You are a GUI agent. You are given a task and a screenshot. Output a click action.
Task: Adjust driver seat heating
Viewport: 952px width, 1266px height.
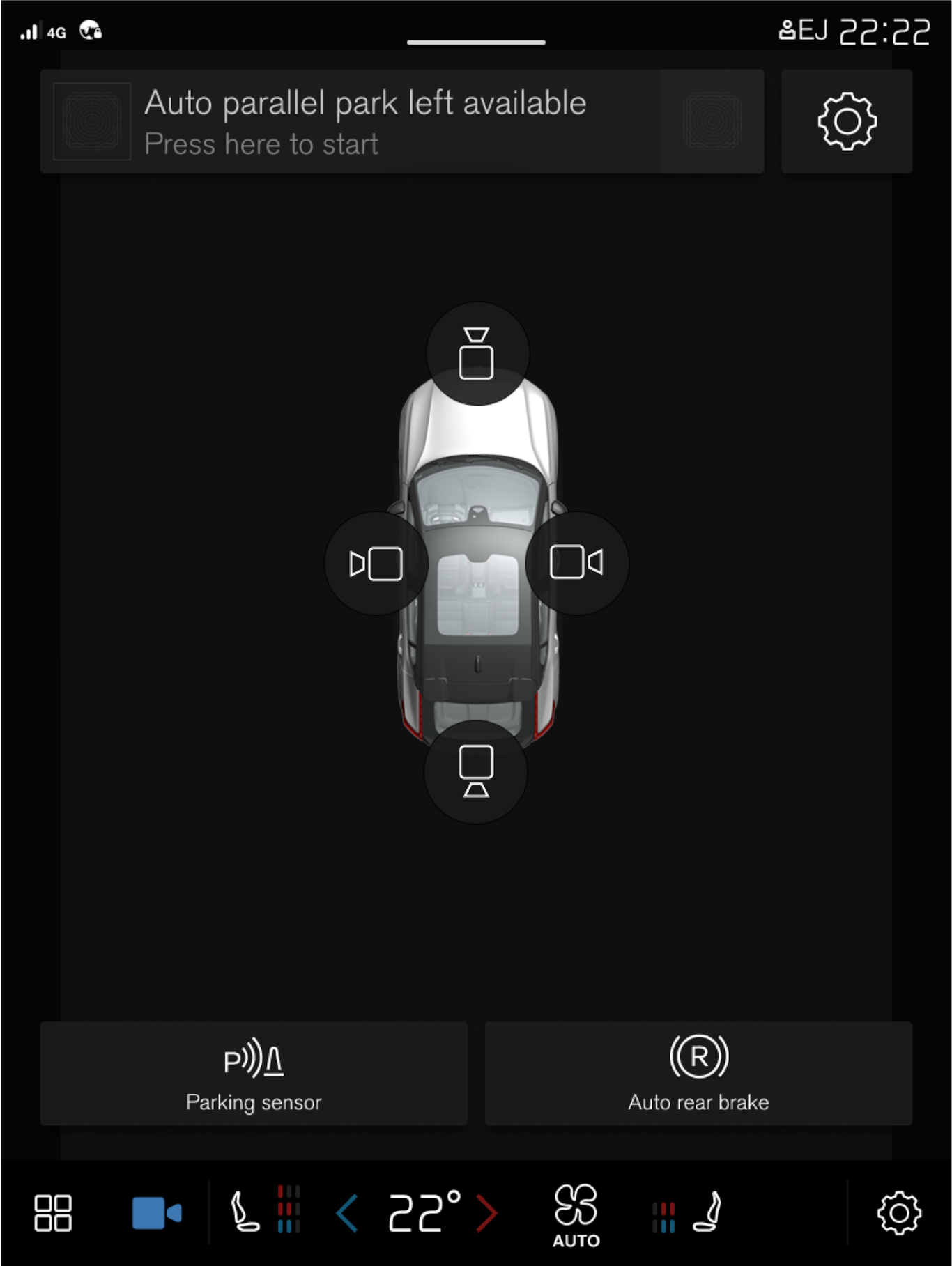click(x=263, y=1212)
